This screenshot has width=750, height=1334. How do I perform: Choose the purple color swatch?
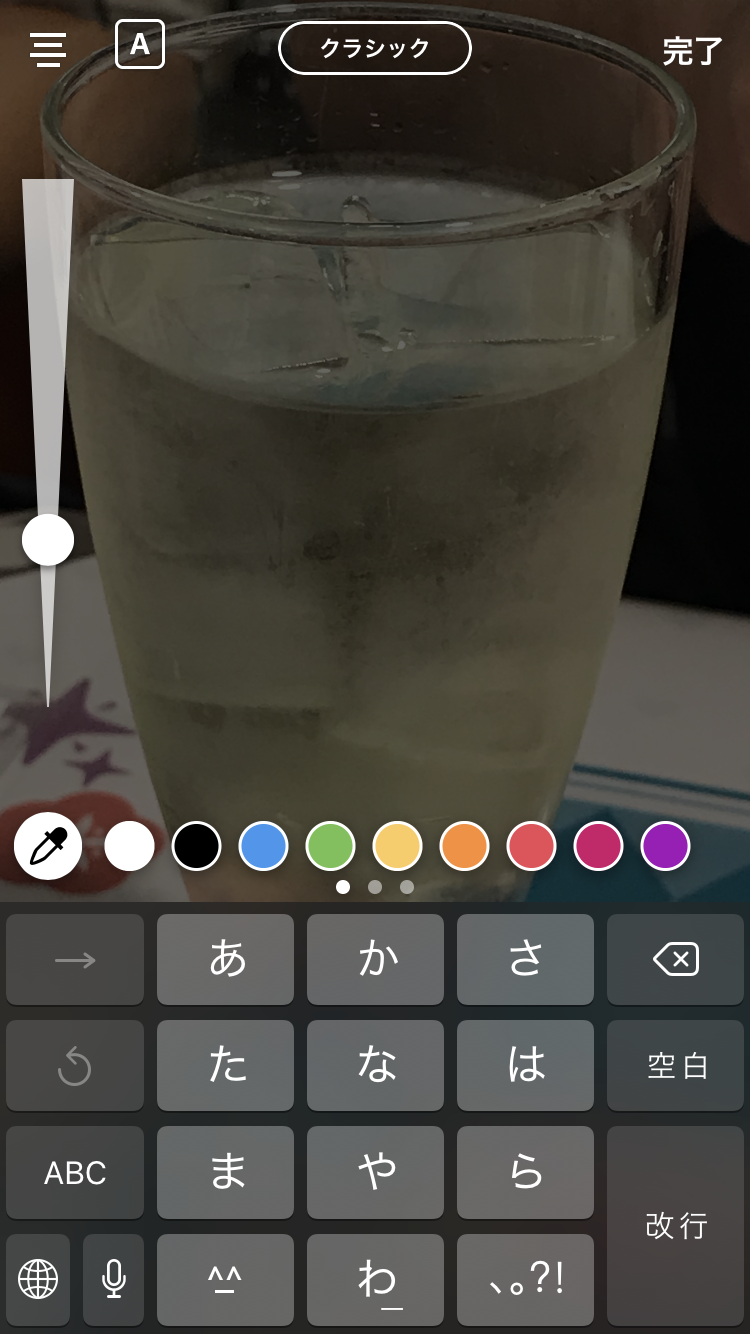[666, 846]
